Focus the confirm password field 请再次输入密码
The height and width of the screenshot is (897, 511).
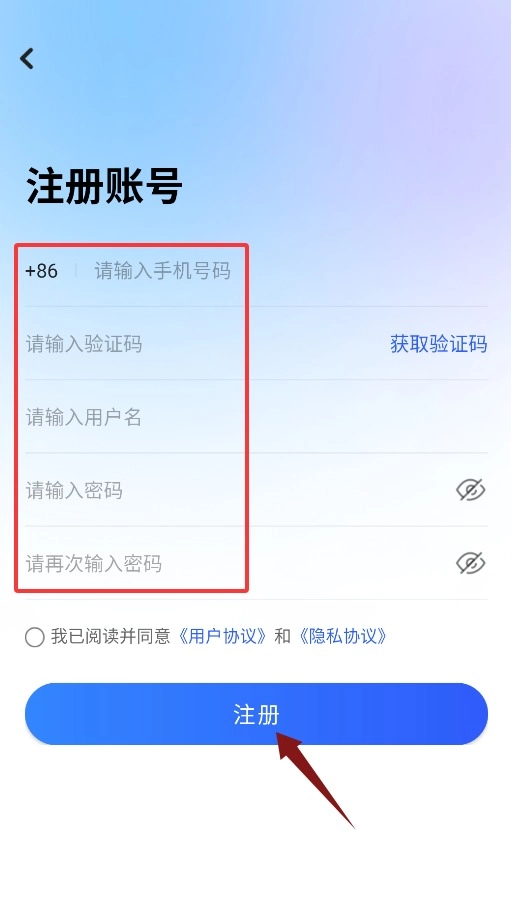[x=235, y=563]
